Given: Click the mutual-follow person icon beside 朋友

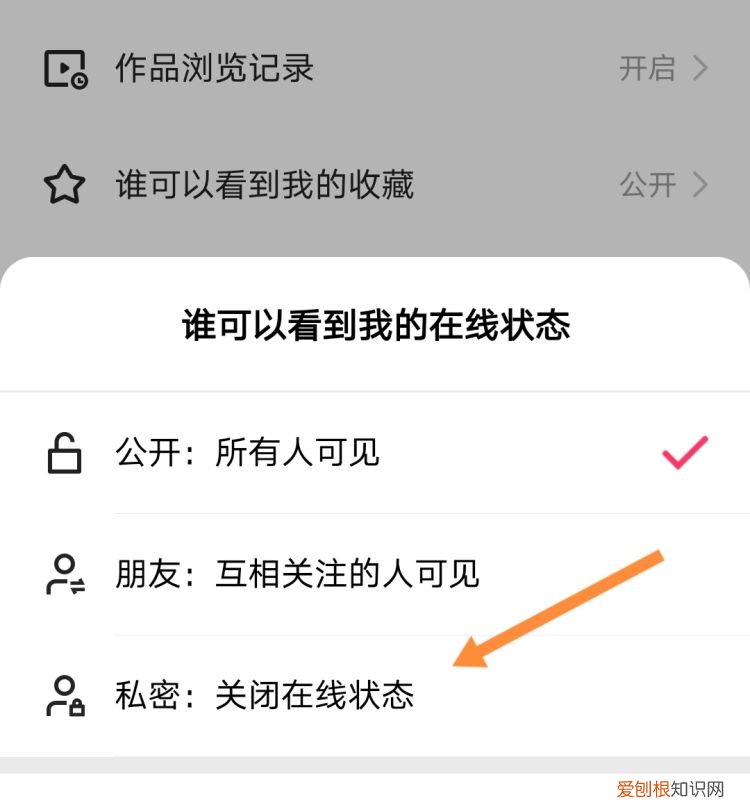Looking at the screenshot, I should 62,575.
